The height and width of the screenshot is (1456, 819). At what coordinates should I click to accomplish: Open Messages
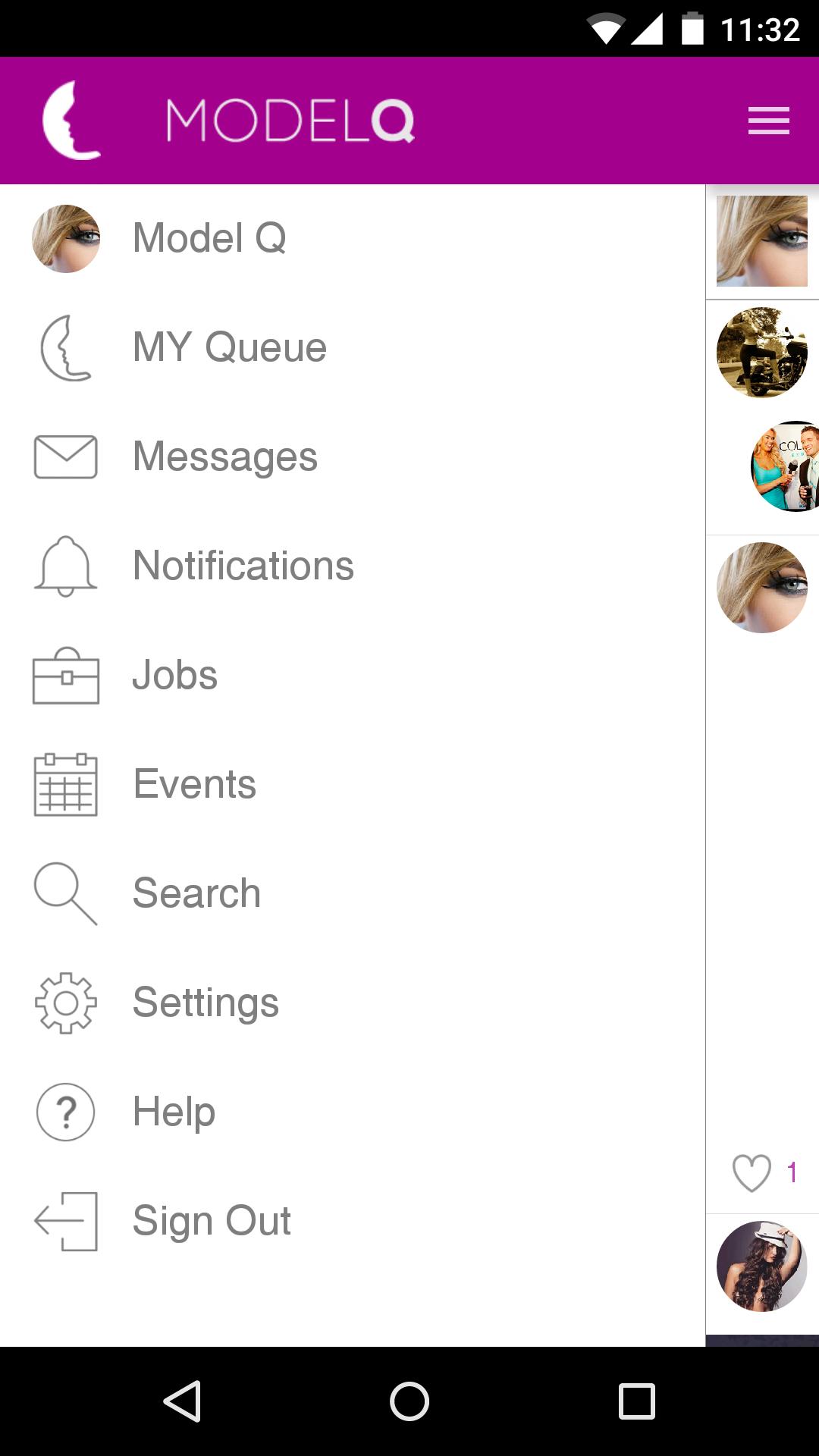click(224, 457)
